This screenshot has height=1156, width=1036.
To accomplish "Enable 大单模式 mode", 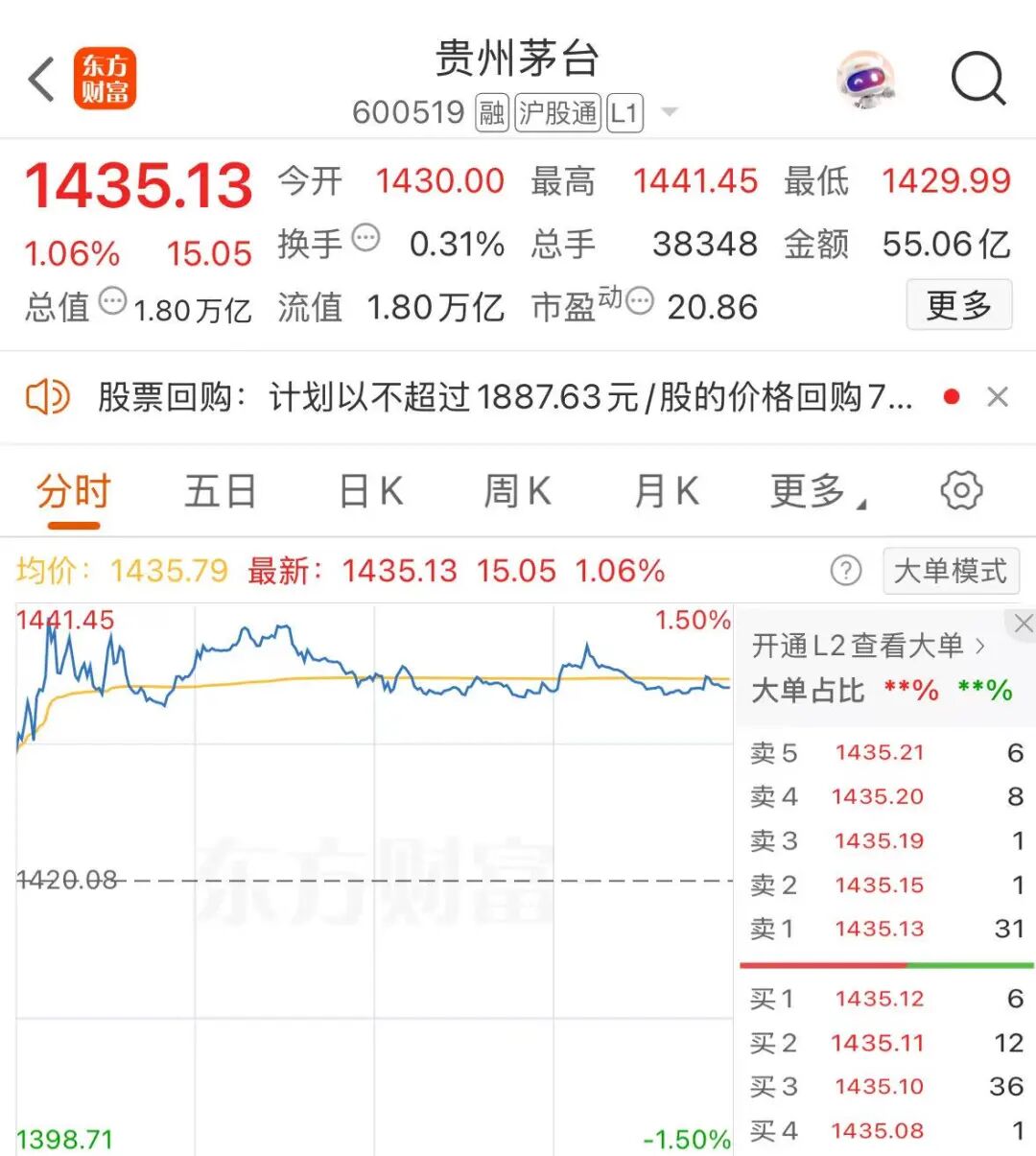I will tap(951, 571).
